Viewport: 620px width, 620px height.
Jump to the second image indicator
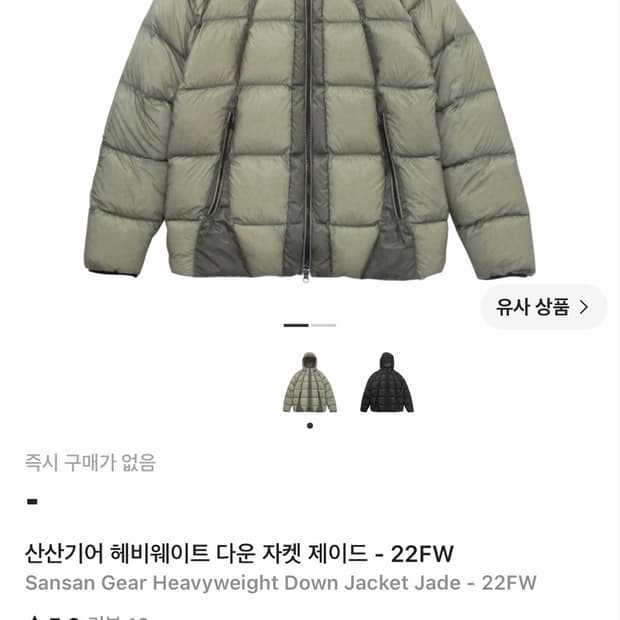323,325
